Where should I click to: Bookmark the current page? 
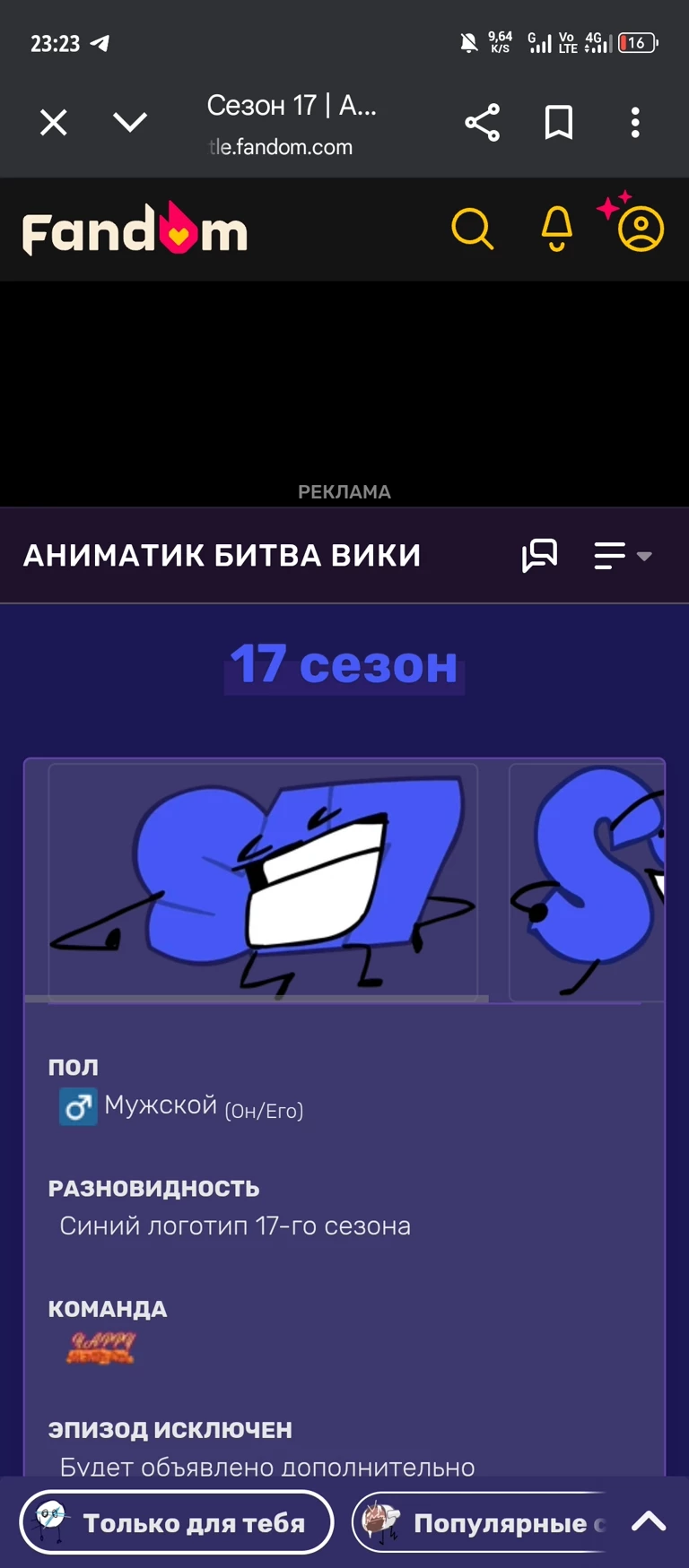click(x=559, y=123)
